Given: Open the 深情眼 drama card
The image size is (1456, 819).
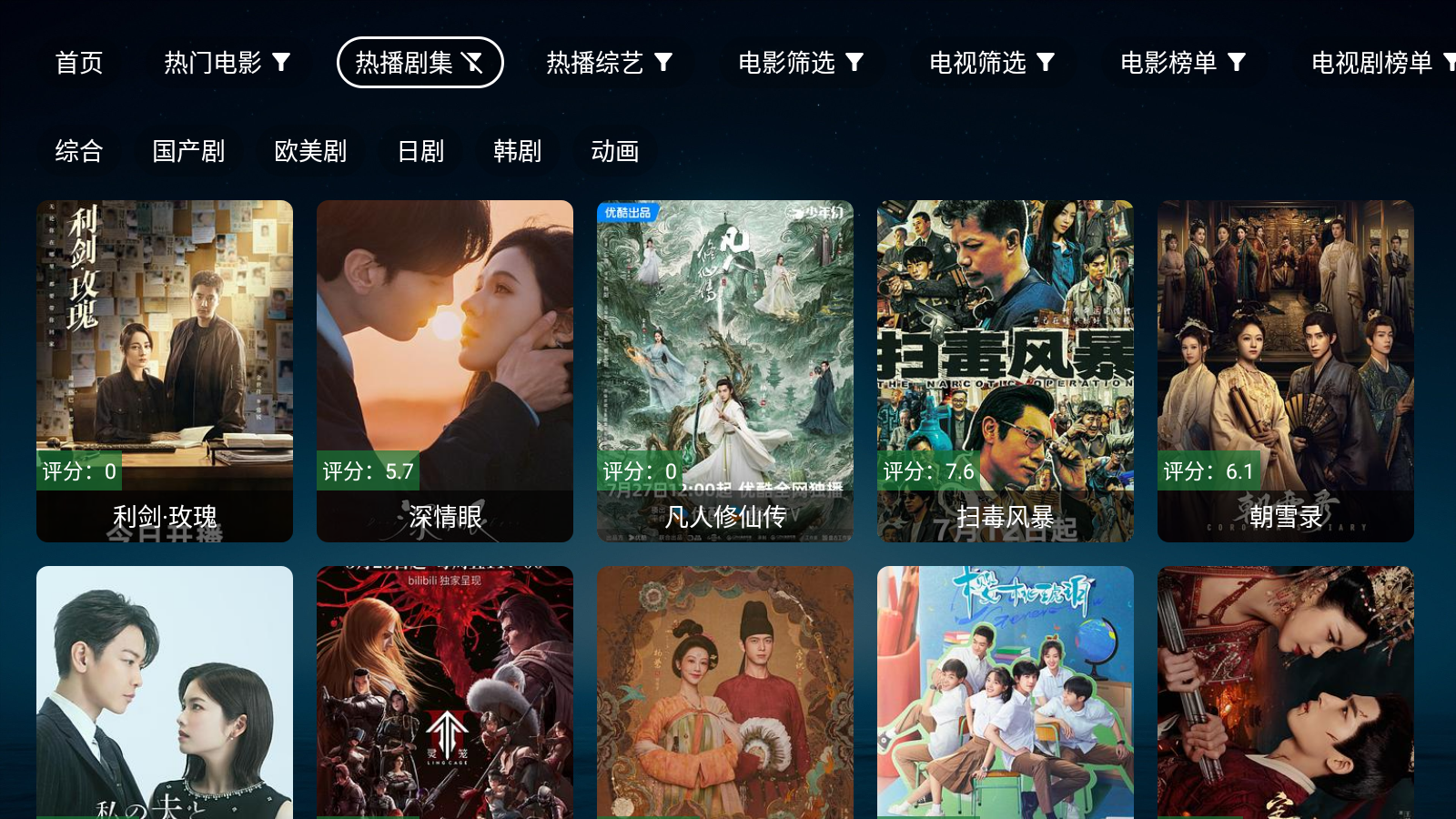Looking at the screenshot, I should 445,370.
